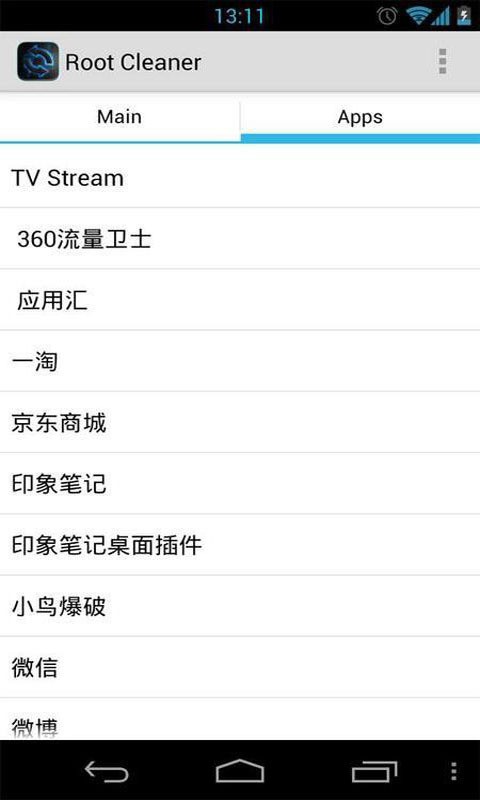Tap the 一淘 list item
The width and height of the screenshot is (480, 800).
[240, 361]
